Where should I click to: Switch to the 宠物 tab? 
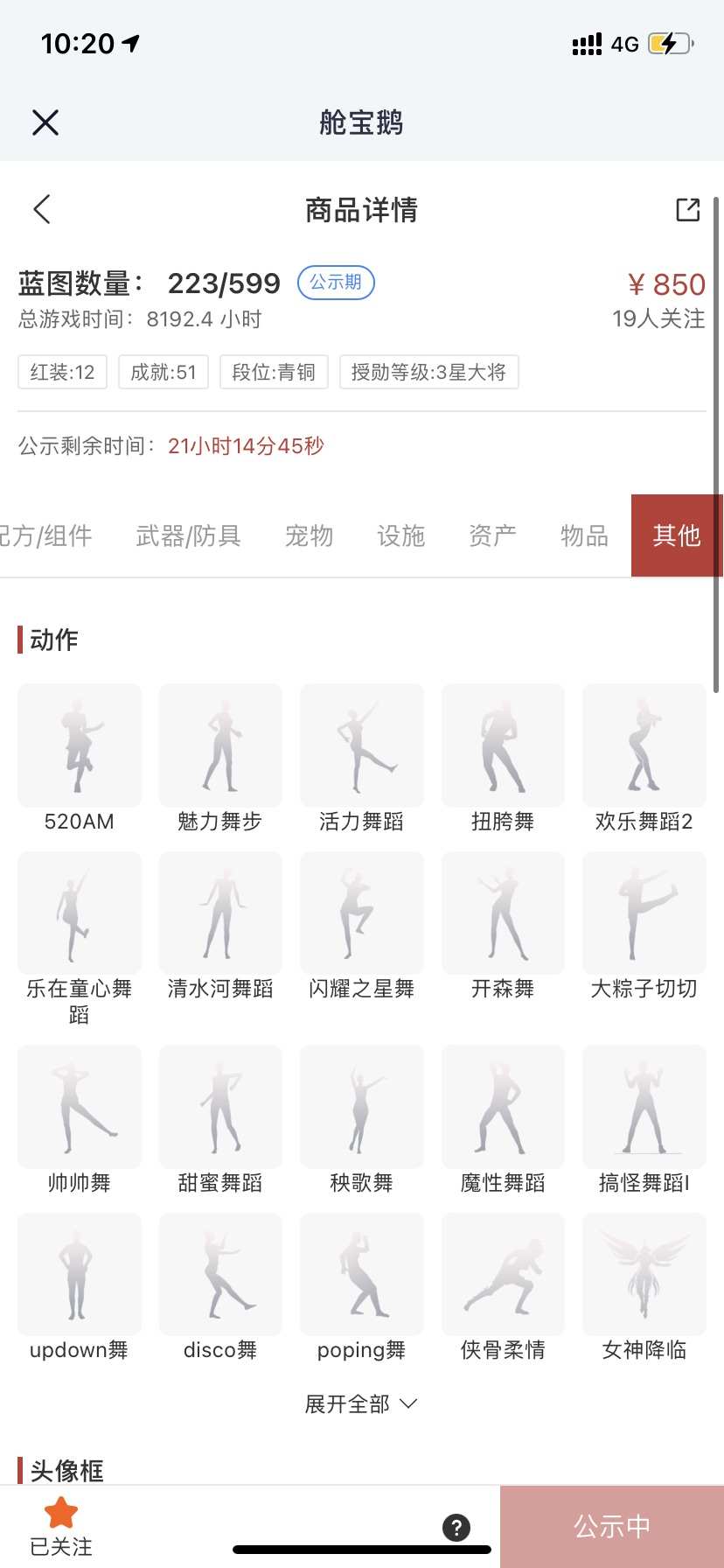tap(309, 535)
